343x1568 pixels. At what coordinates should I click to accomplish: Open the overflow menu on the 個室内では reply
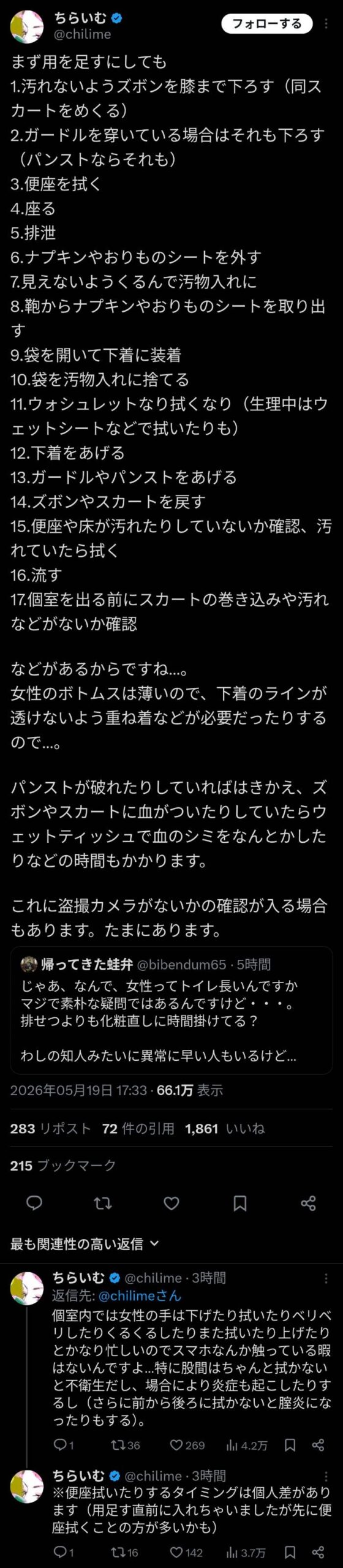[x=326, y=1278]
